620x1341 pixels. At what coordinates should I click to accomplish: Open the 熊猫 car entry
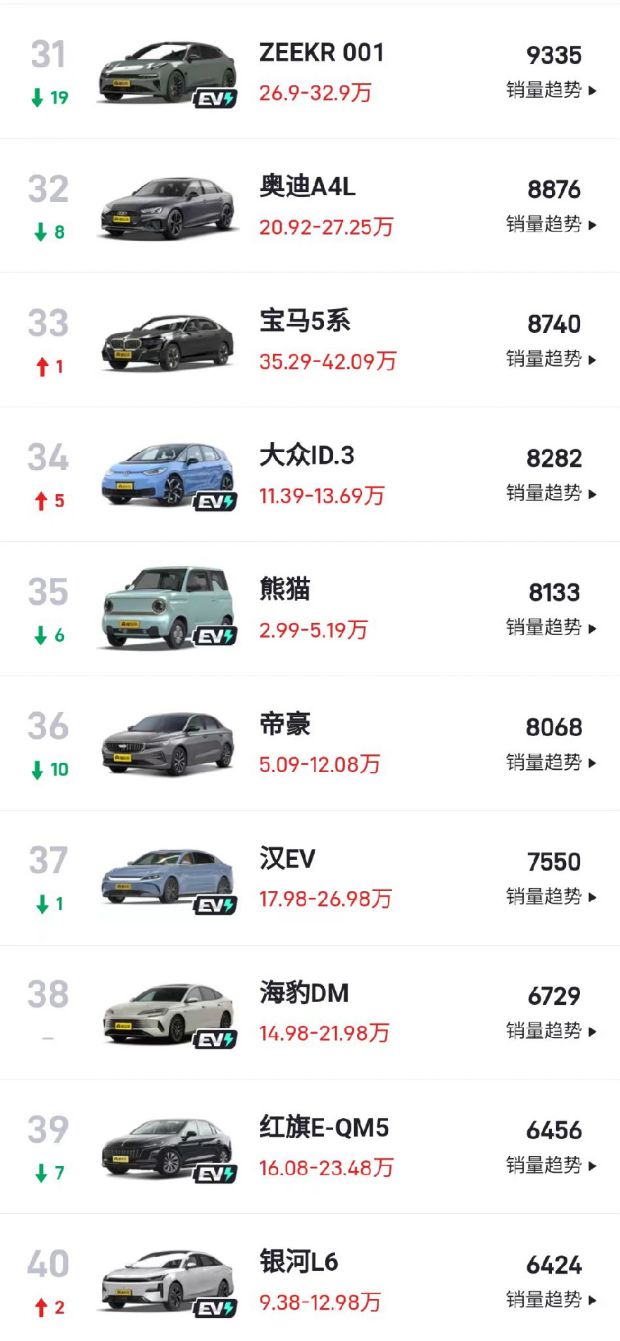click(284, 590)
